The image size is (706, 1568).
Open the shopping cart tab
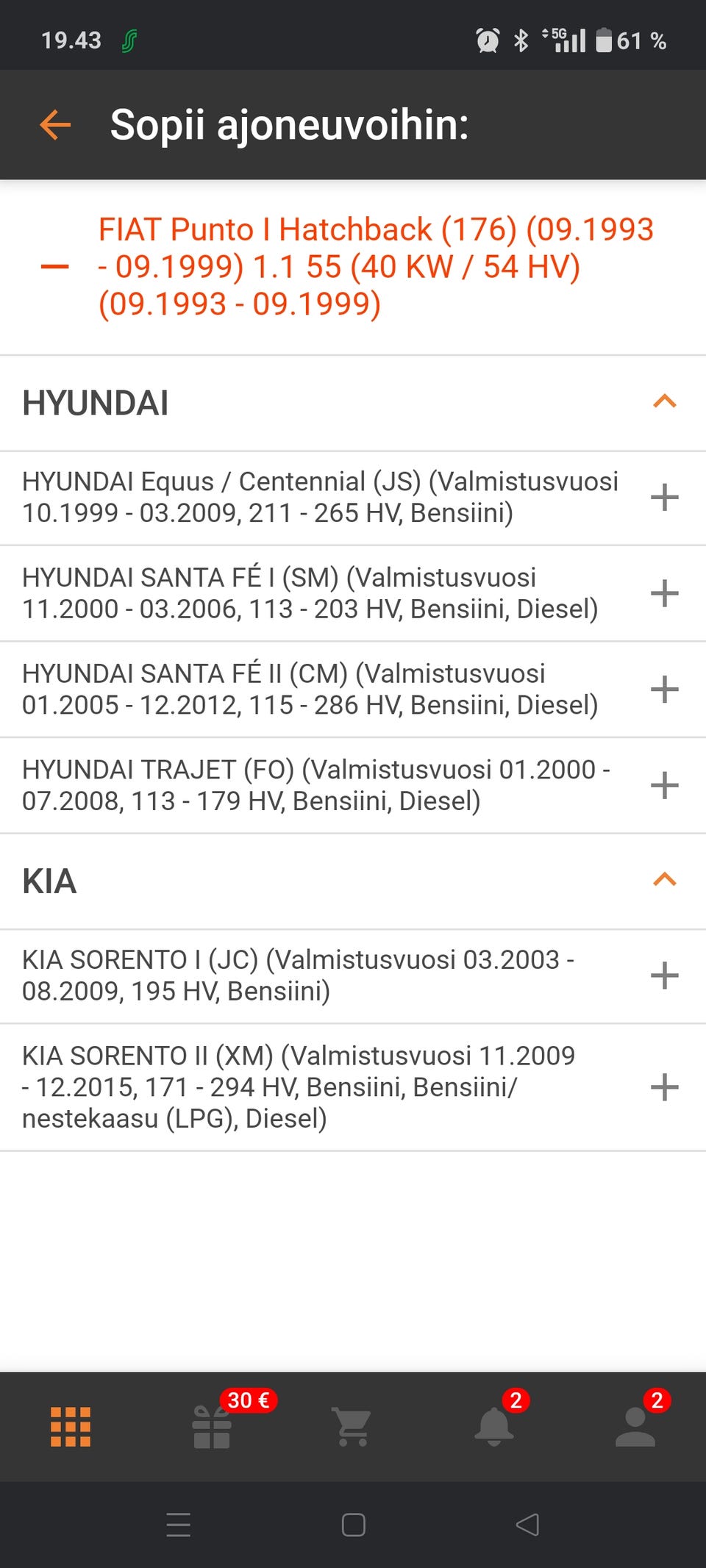[x=353, y=1427]
